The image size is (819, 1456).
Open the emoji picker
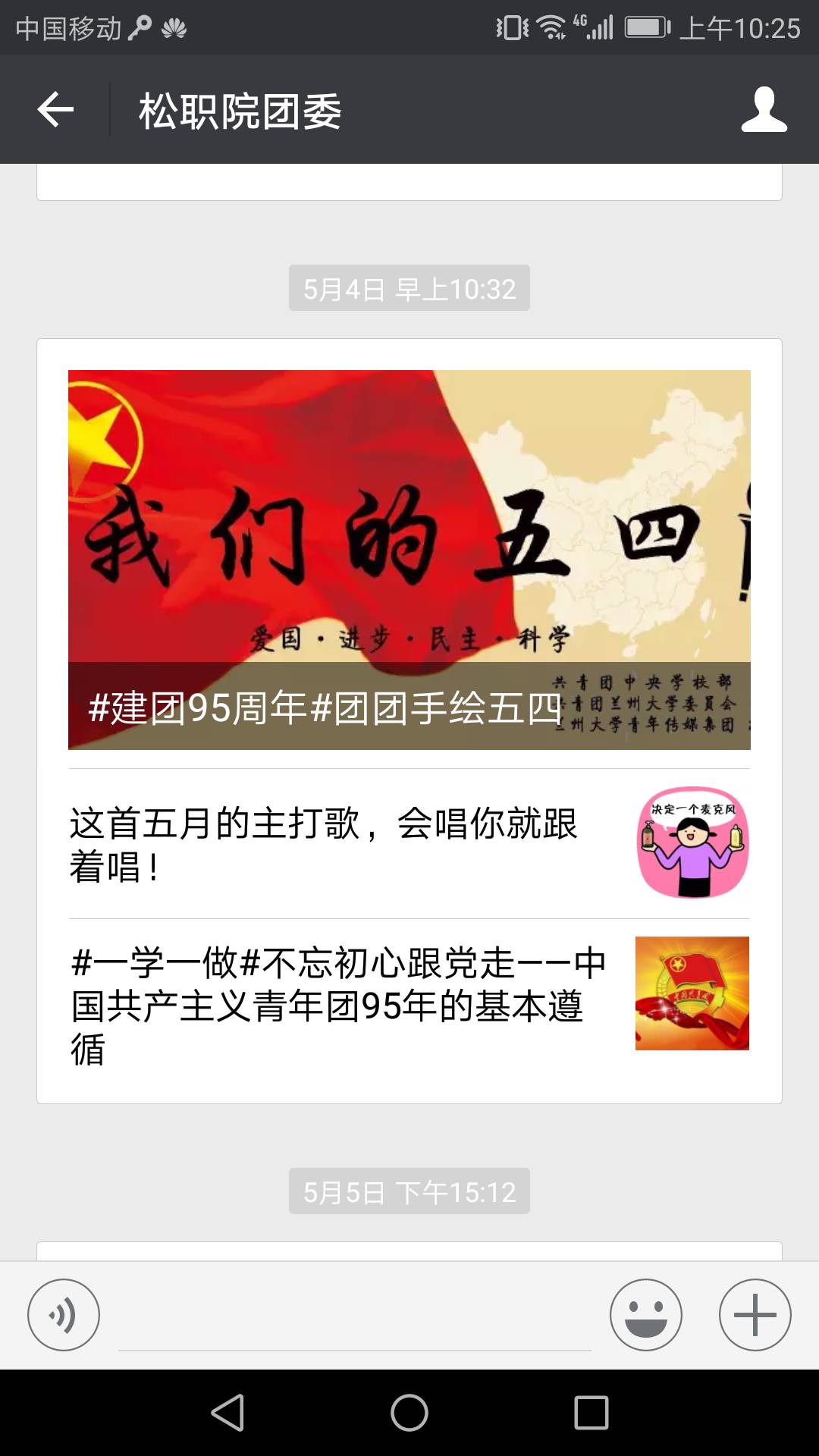click(x=646, y=1314)
